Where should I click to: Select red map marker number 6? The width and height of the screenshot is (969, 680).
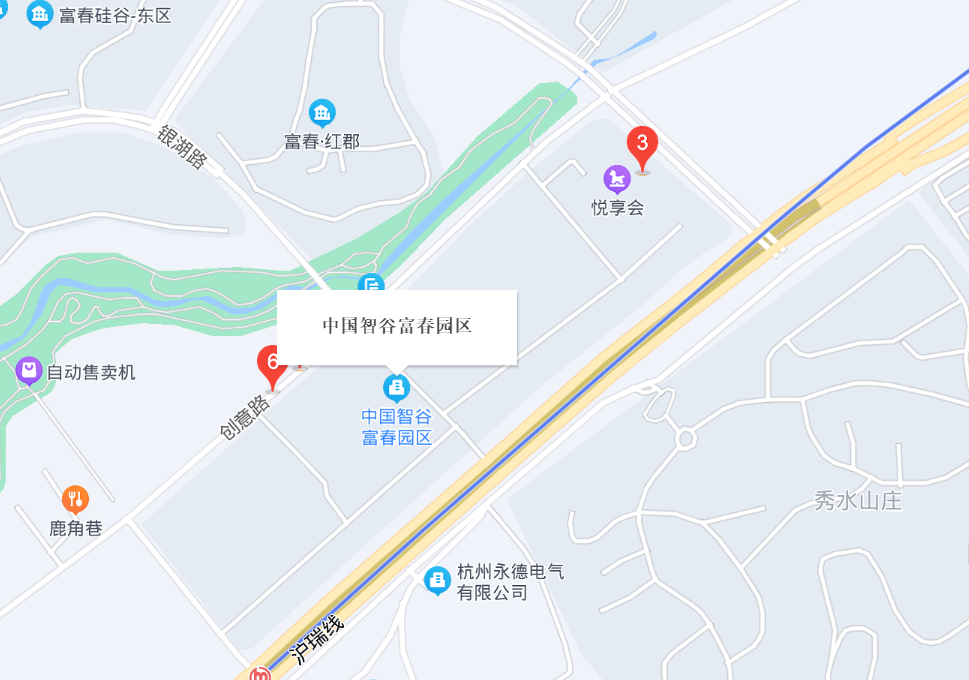click(271, 364)
